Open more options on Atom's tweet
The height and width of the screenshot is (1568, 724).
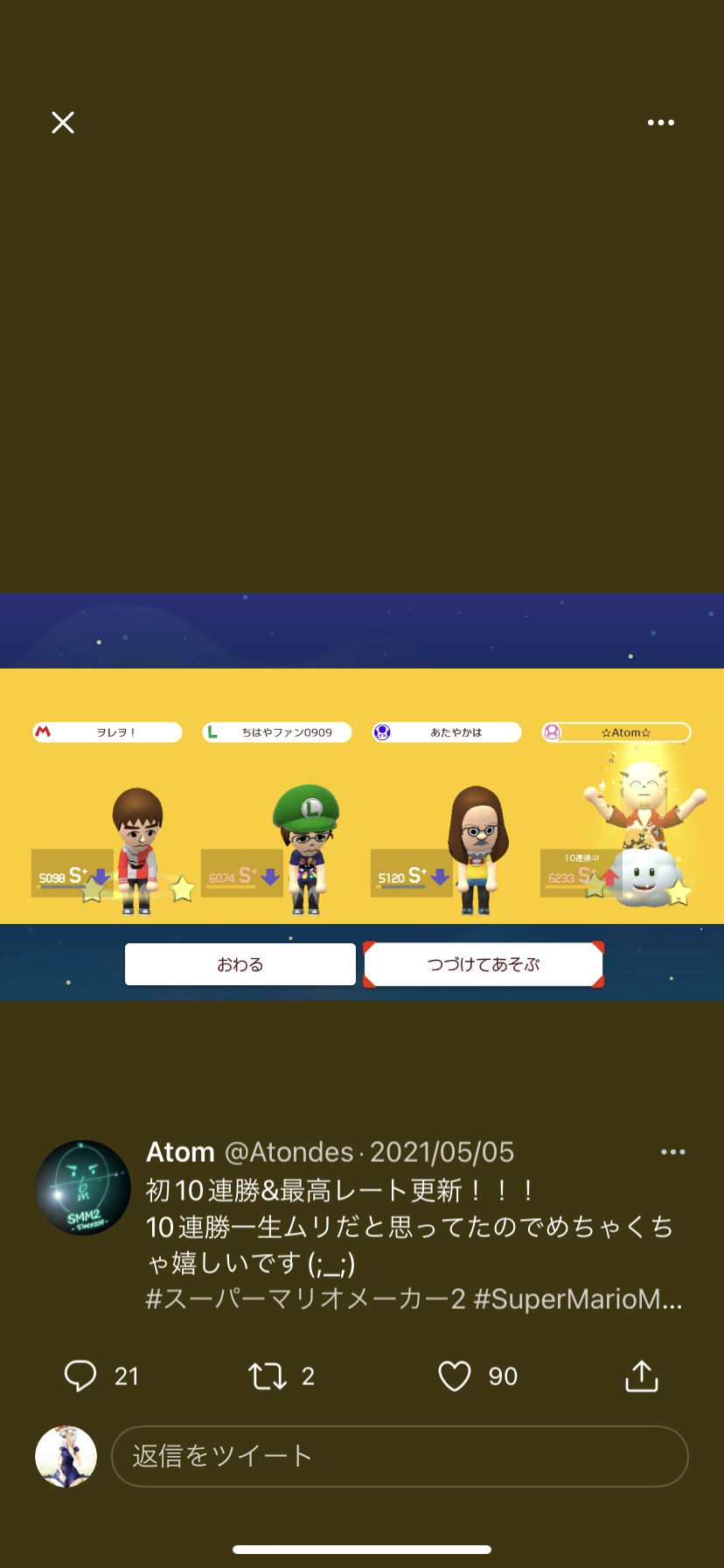point(673,1152)
